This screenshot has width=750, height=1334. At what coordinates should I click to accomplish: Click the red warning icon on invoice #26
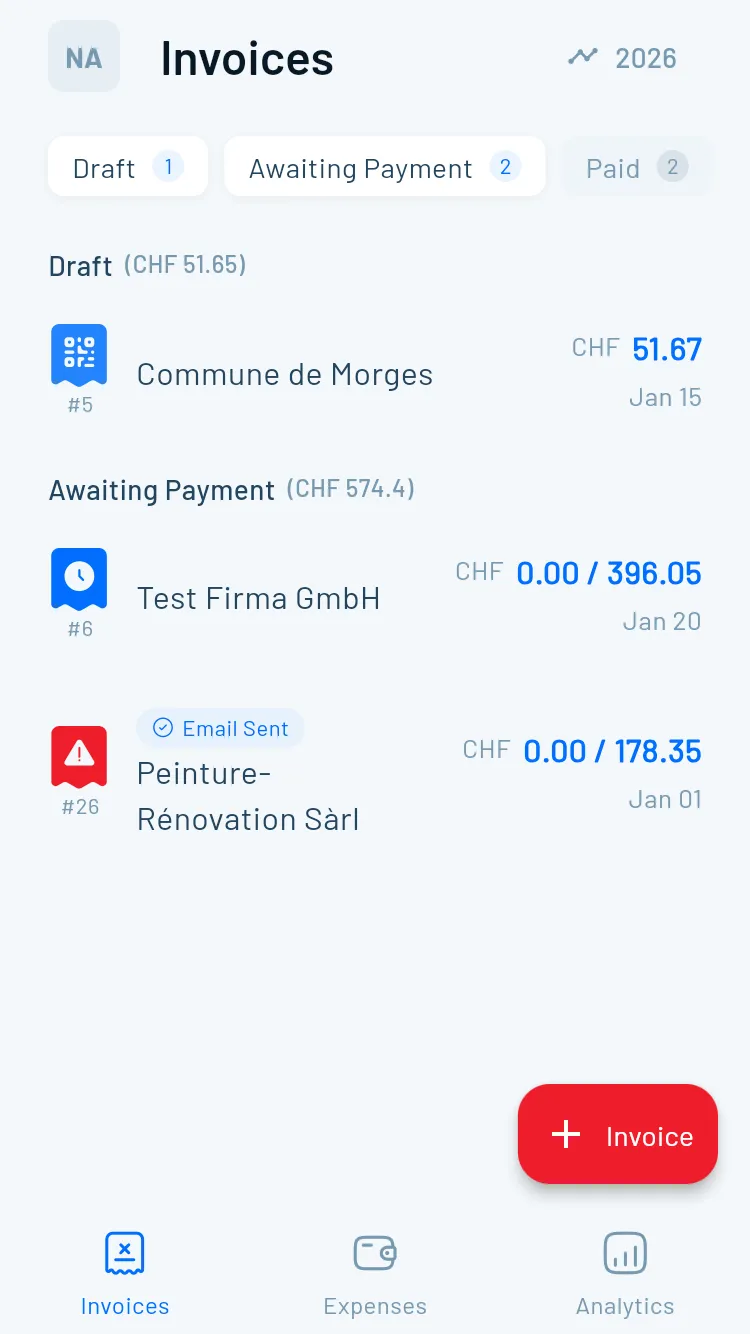[79, 756]
